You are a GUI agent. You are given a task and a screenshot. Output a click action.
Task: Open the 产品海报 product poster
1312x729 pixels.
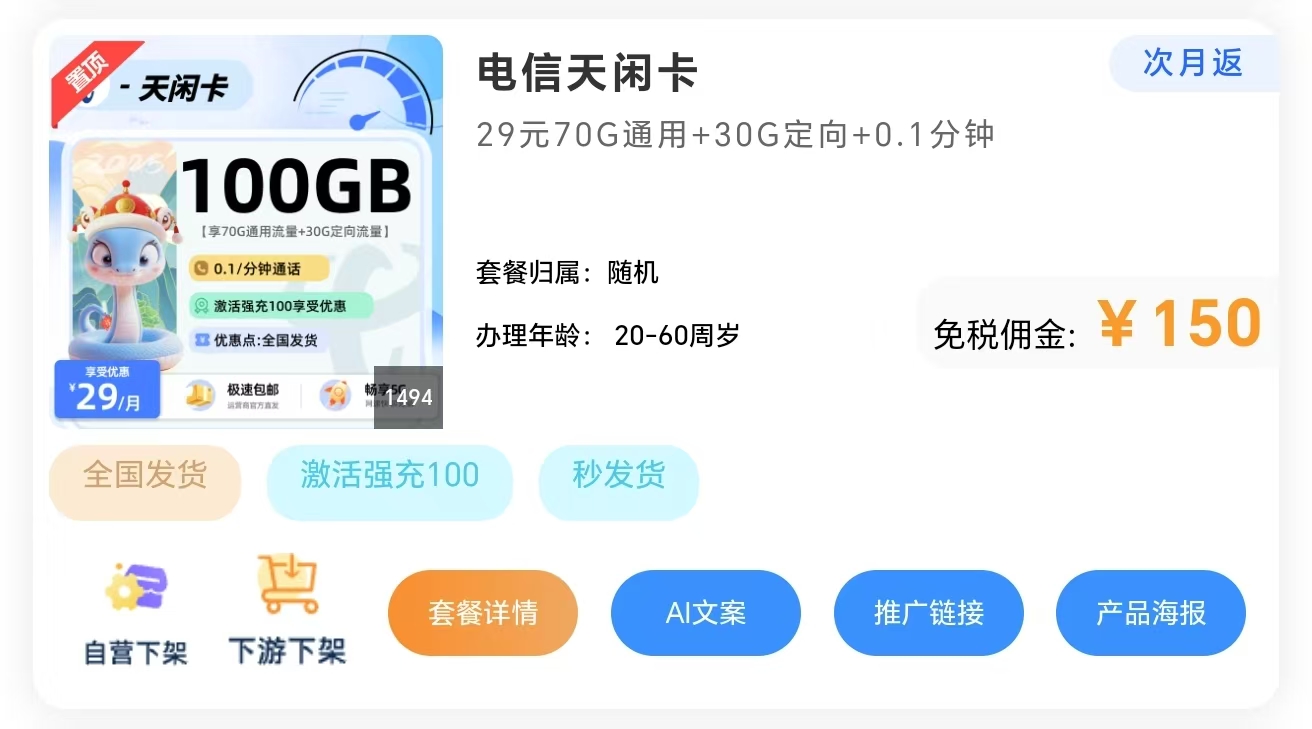[x=1150, y=613]
